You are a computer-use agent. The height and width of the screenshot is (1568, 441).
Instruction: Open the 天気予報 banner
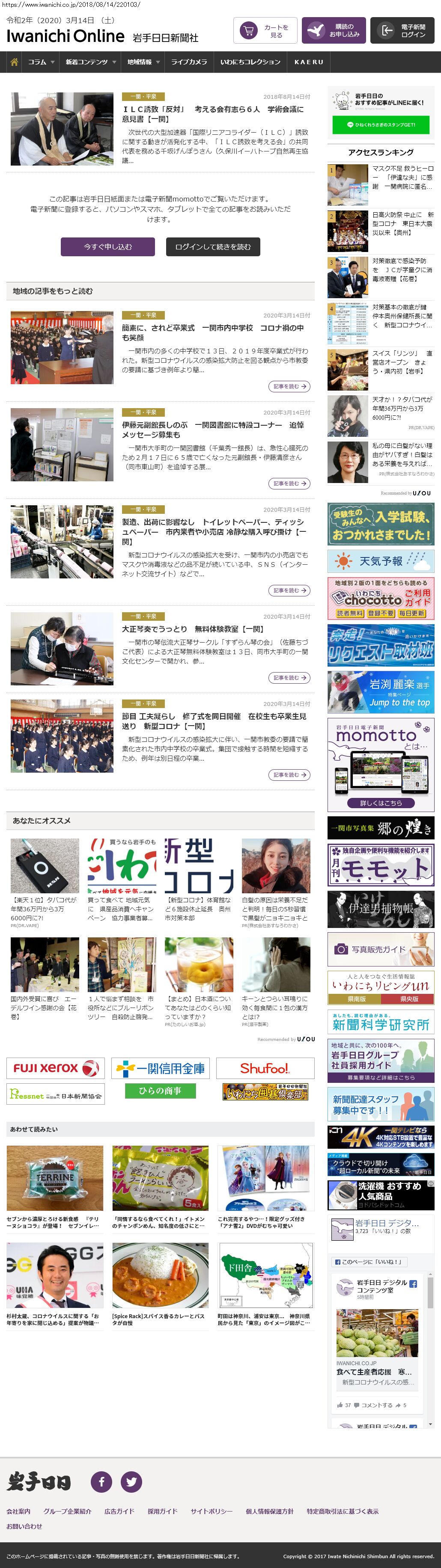point(381,560)
